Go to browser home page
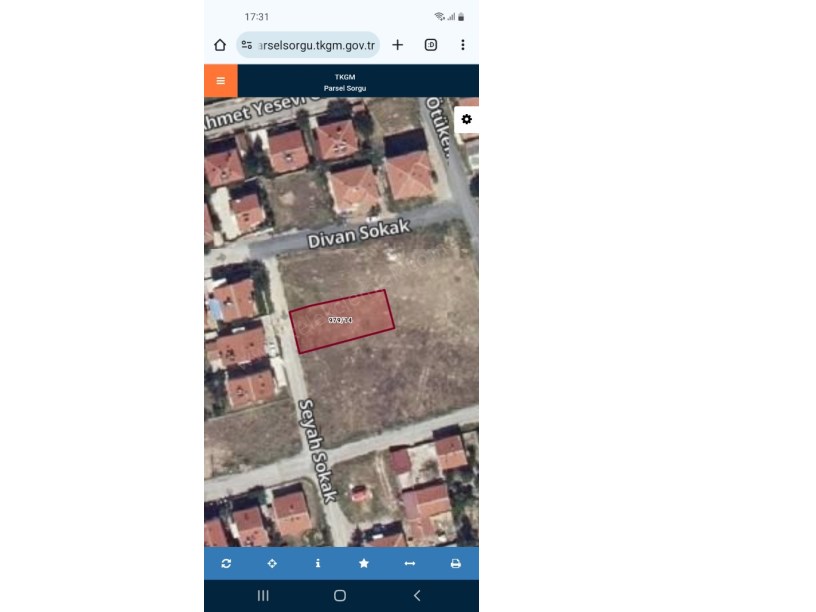Viewport: 816px width, 612px height. pos(220,45)
